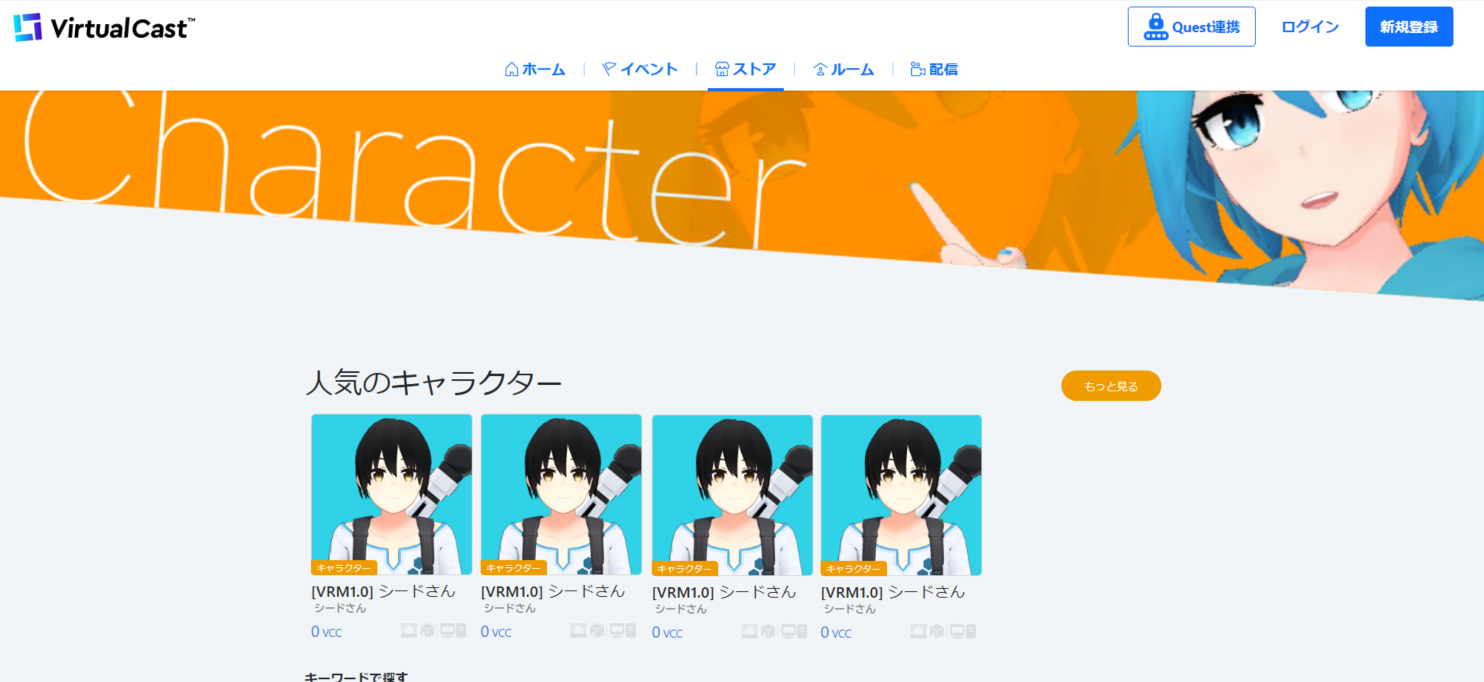The height and width of the screenshot is (682, 1484).
Task: Go to the ホーム tab
Action: (x=535, y=69)
